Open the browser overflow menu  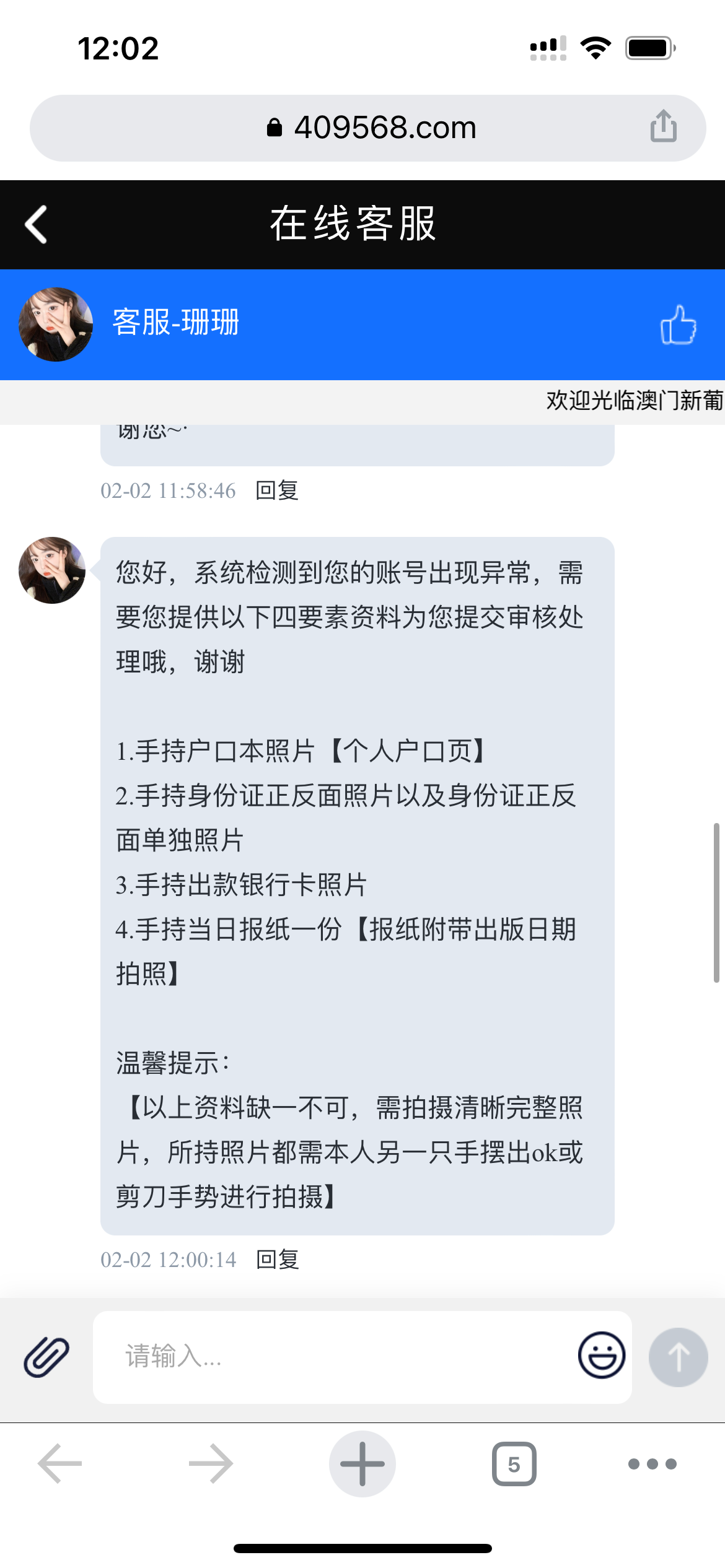(652, 1464)
